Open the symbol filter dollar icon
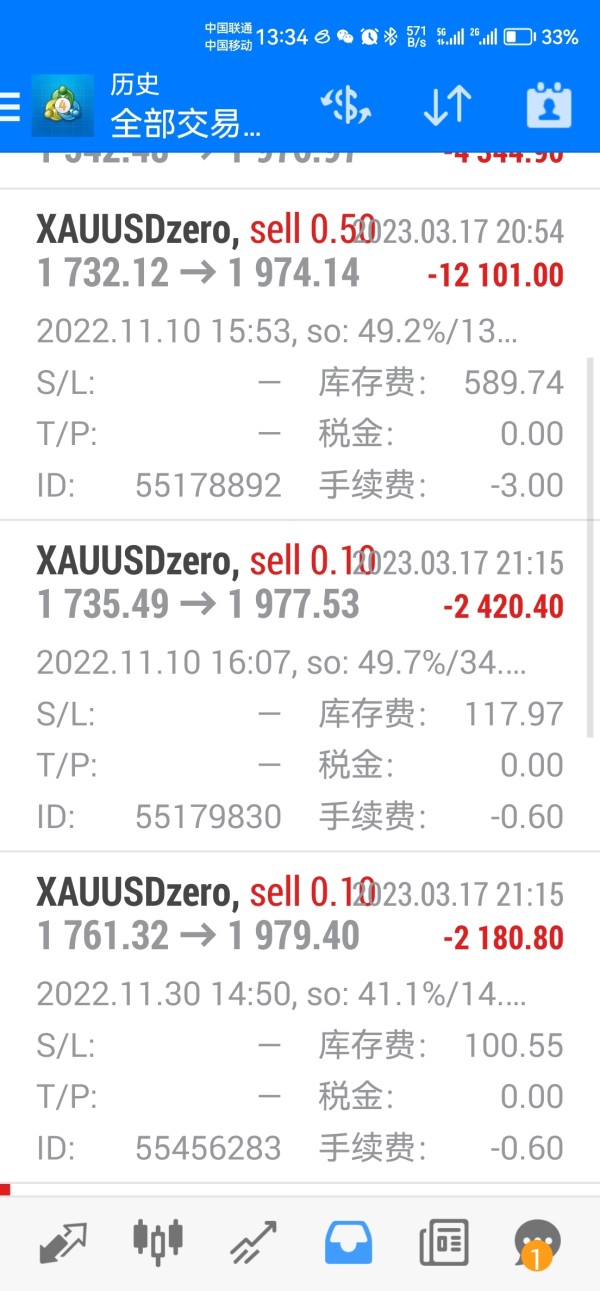The height and width of the screenshot is (1291, 600). coord(345,106)
